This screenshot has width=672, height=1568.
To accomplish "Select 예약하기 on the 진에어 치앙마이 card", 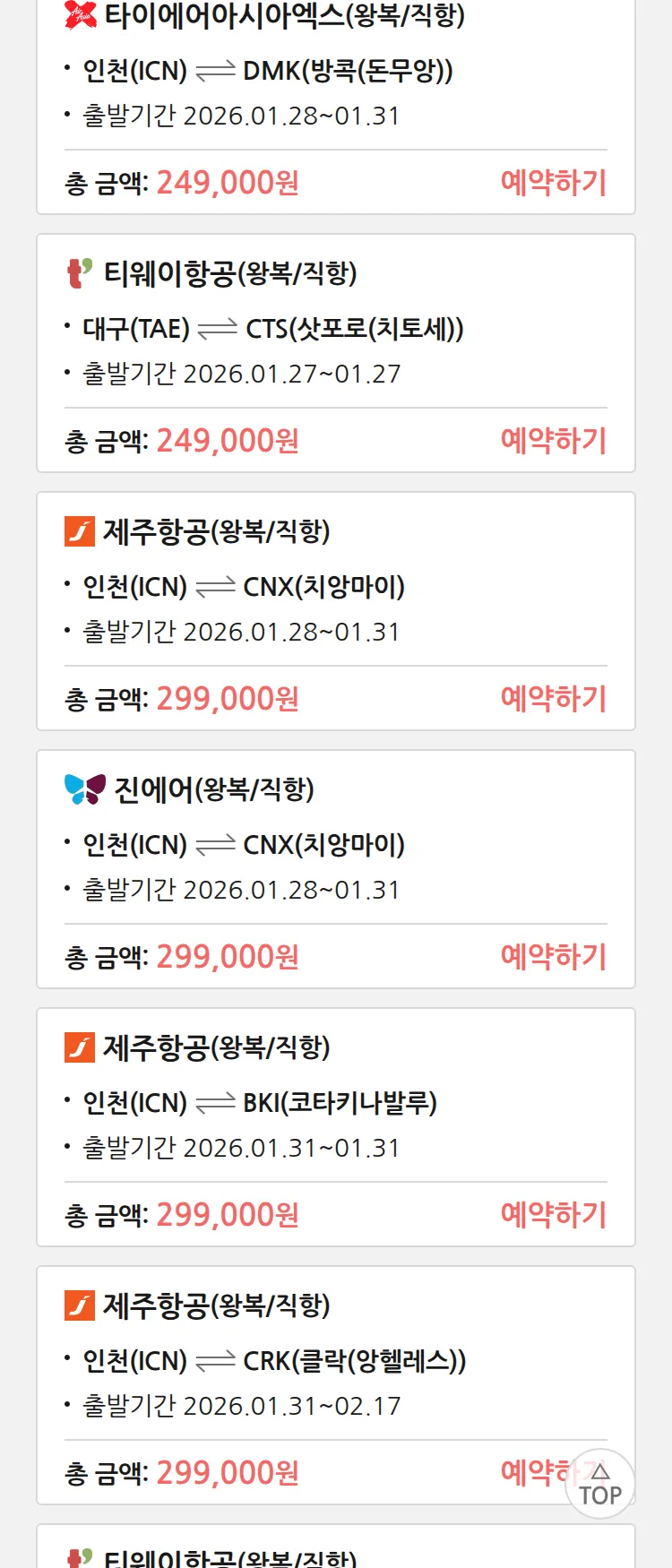I will [x=553, y=957].
